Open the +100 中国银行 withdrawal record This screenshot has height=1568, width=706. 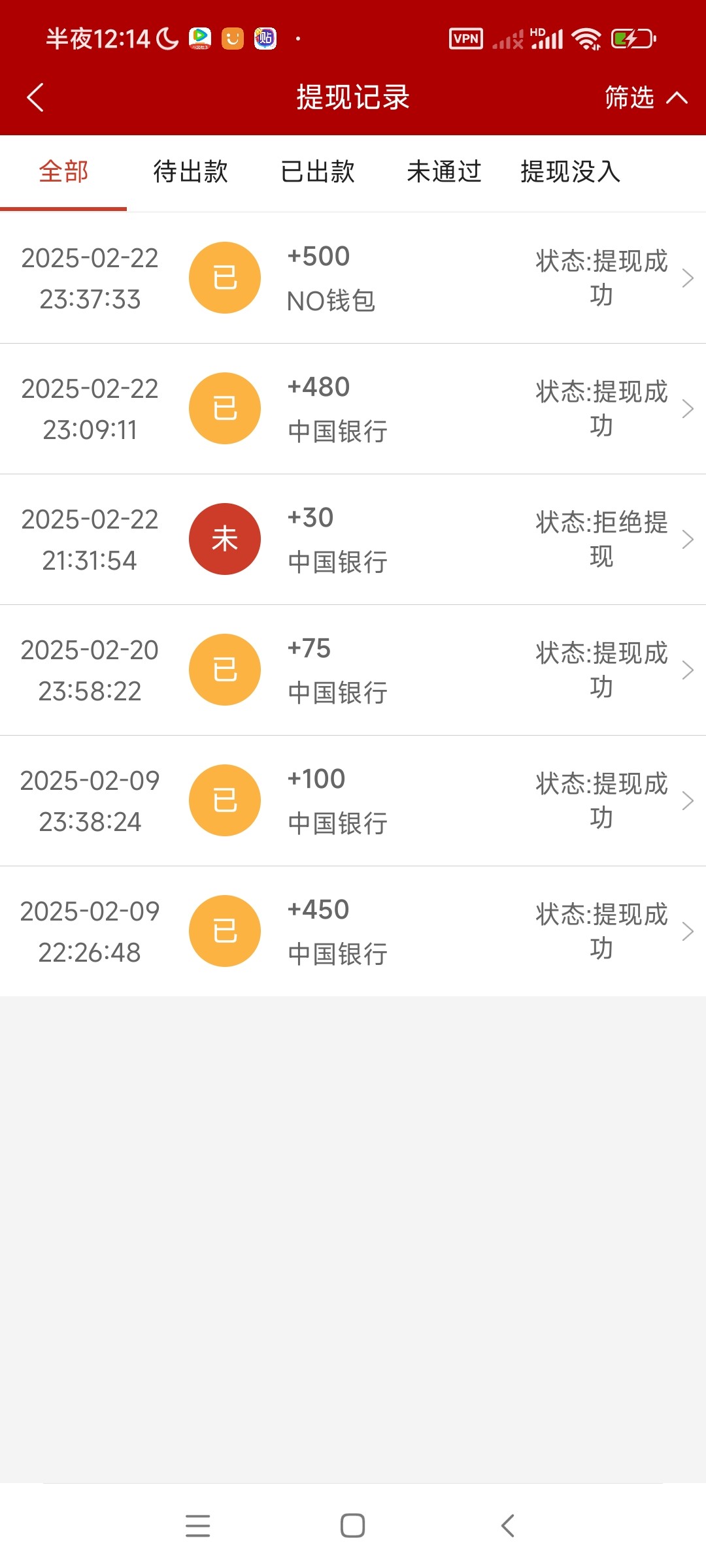[353, 801]
